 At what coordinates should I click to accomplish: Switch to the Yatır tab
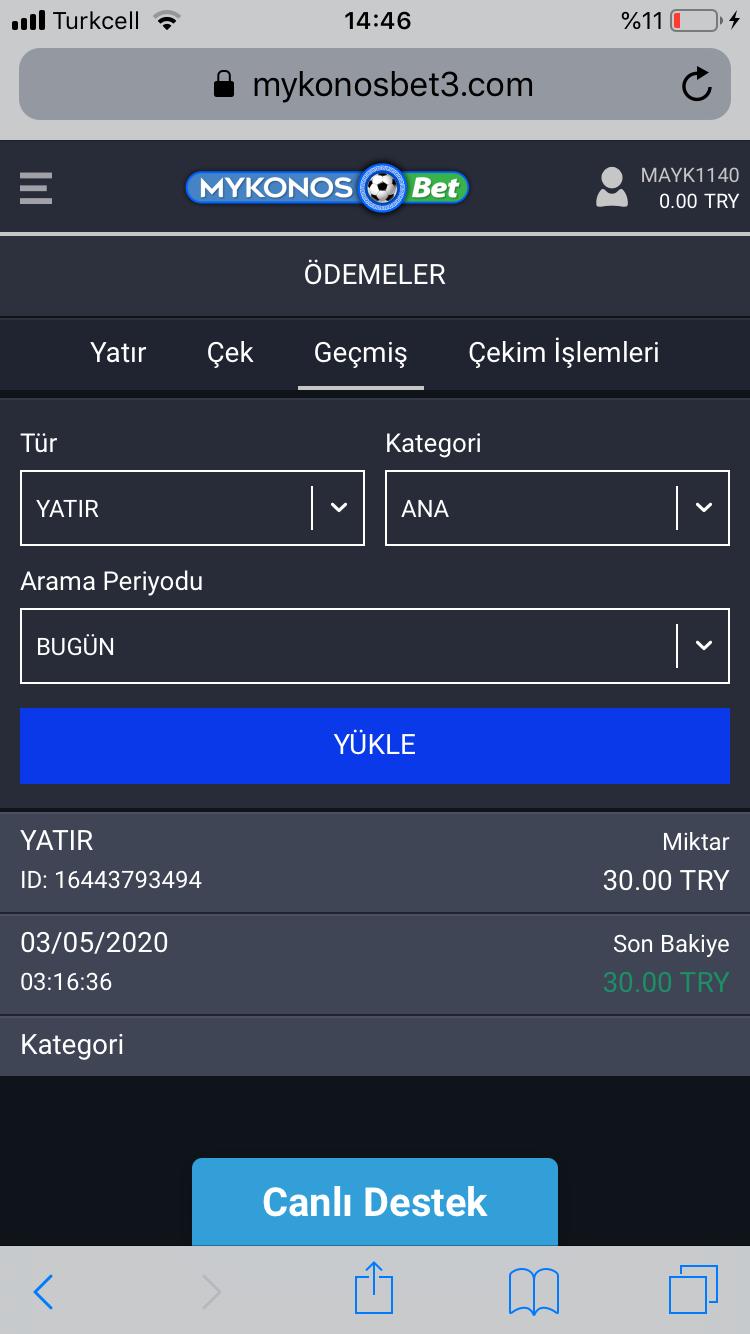[118, 353]
